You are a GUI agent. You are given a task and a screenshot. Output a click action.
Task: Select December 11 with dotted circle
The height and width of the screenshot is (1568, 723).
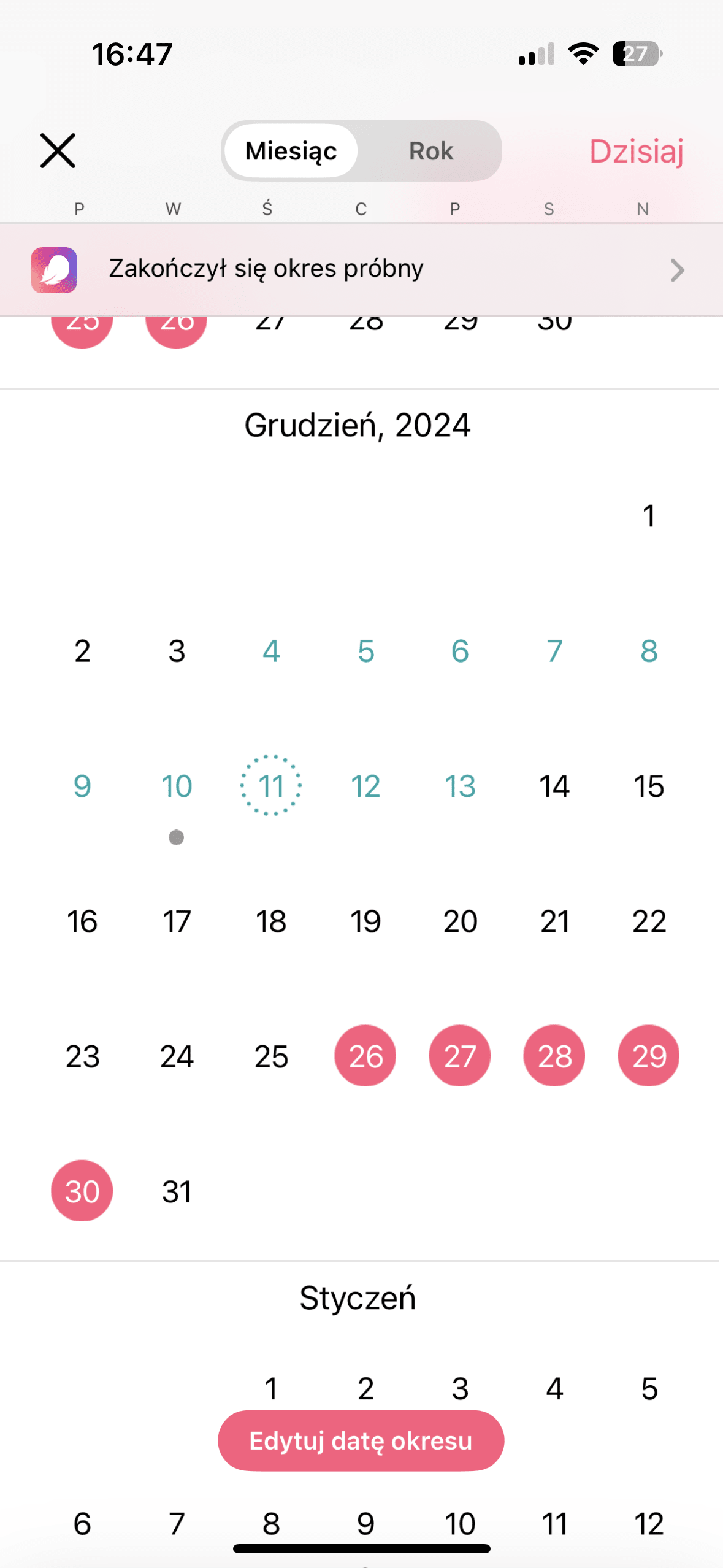click(271, 786)
